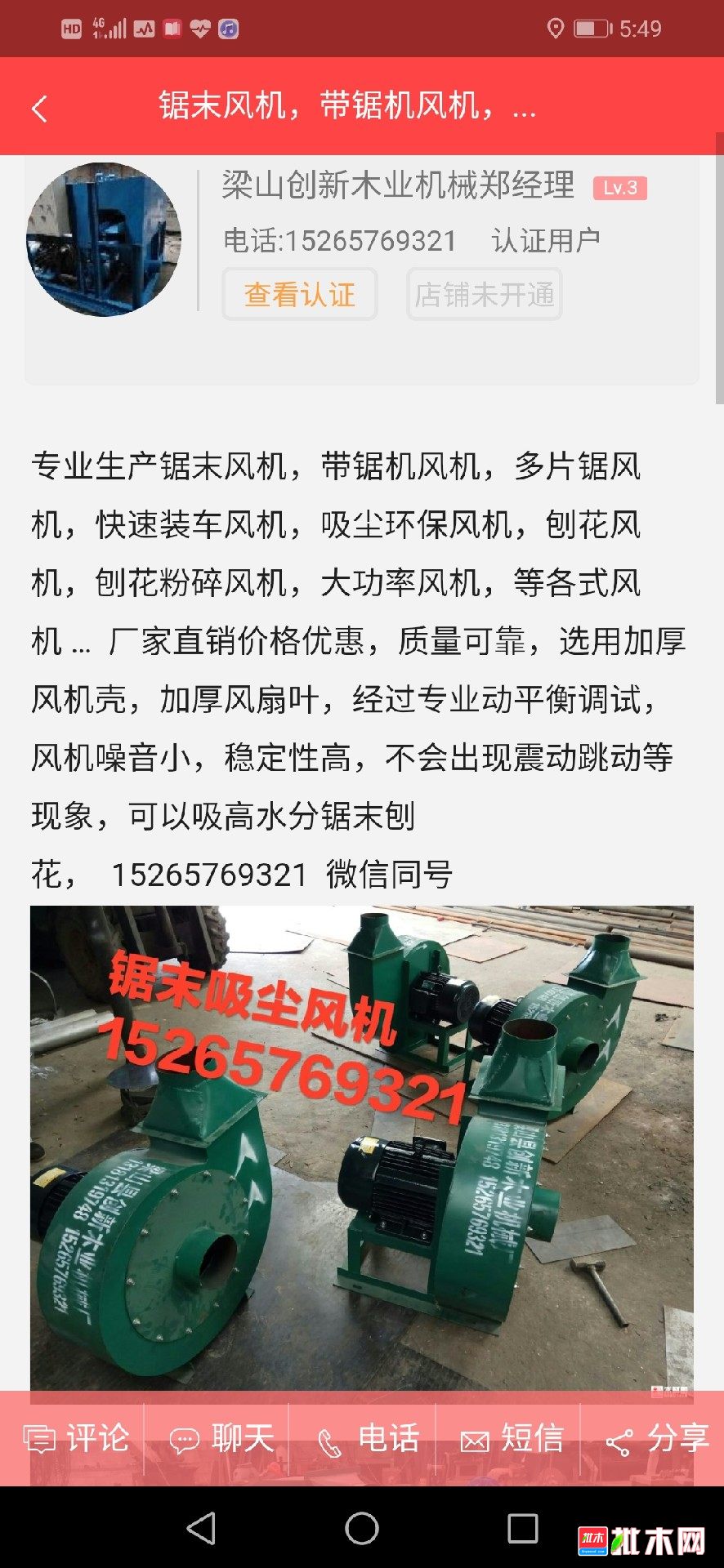Tap the system back button
The height and width of the screenshot is (1568, 724).
(x=201, y=1528)
